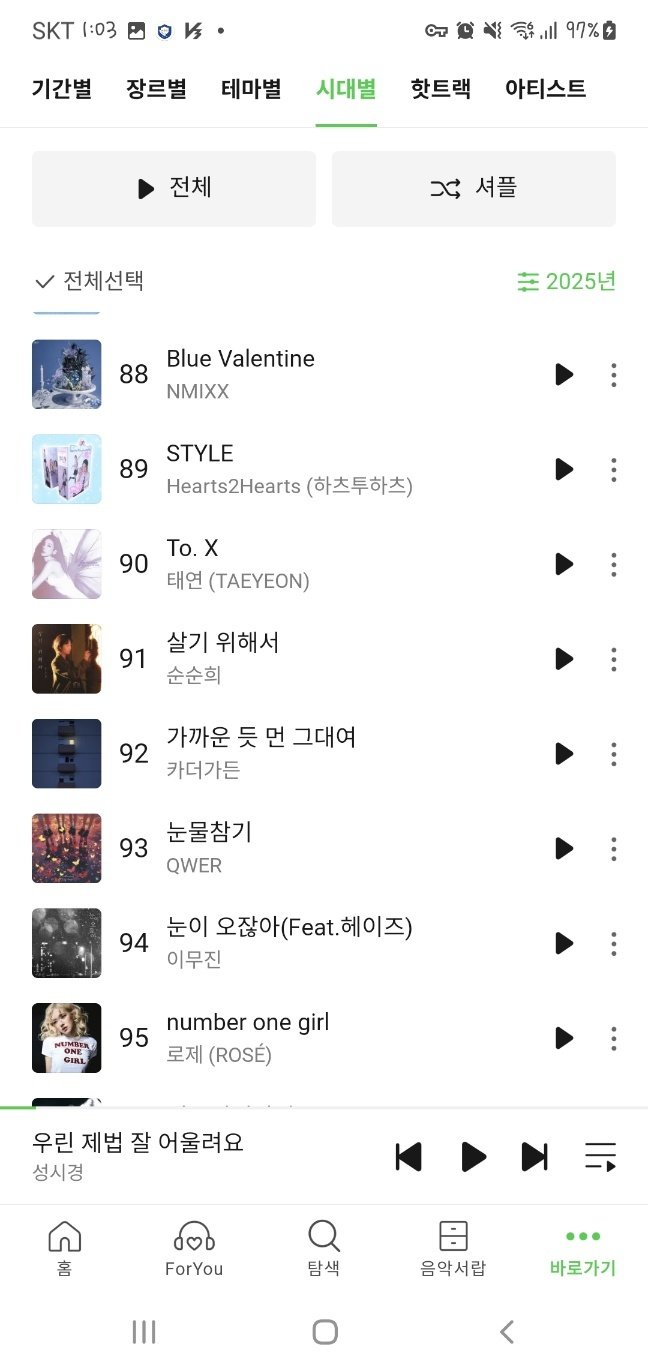Screen dimensions: 648x1368
Task: Open more options for 눈물참기
Action: [x=613, y=848]
